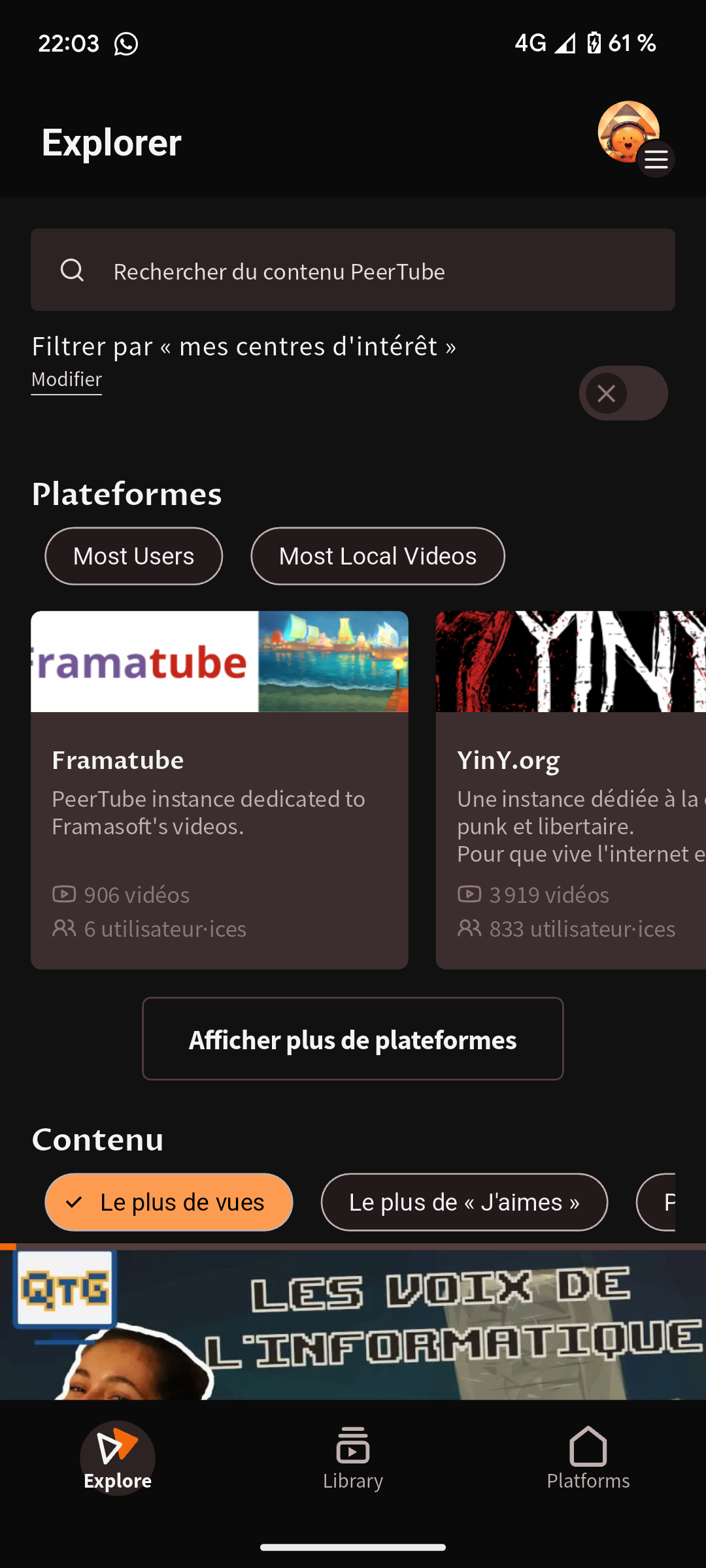
Task: Switch to the Explore tab
Action: (x=118, y=1458)
